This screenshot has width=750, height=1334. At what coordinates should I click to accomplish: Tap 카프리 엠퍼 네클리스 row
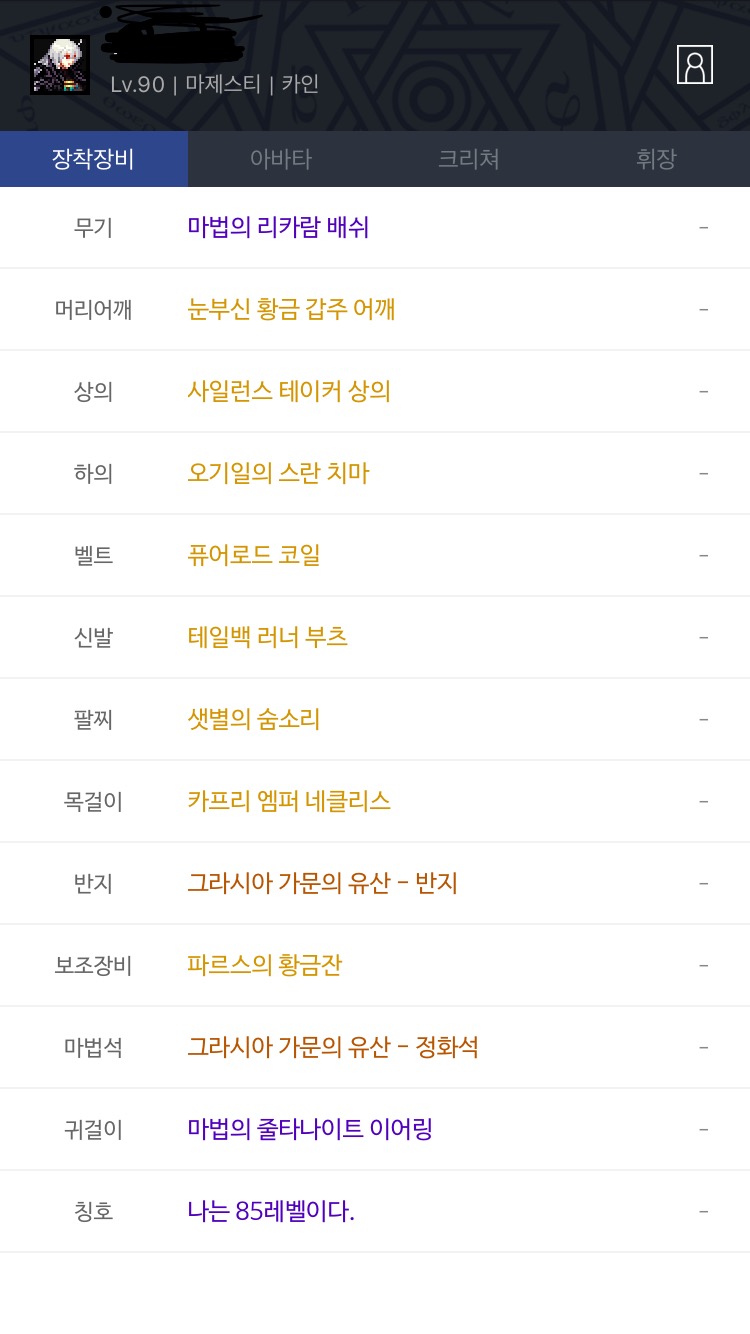375,802
